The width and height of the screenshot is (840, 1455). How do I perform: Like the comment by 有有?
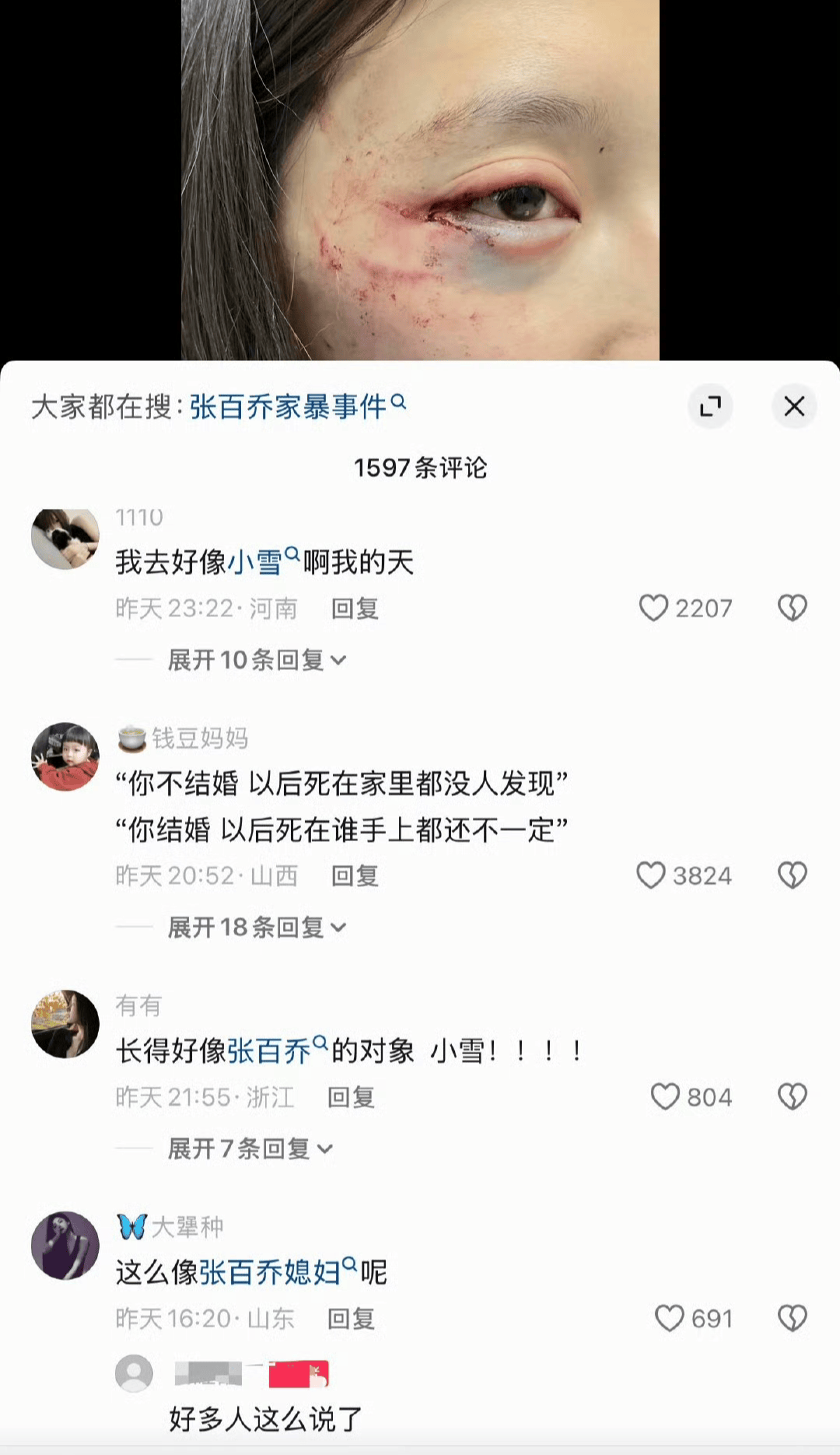[665, 1096]
